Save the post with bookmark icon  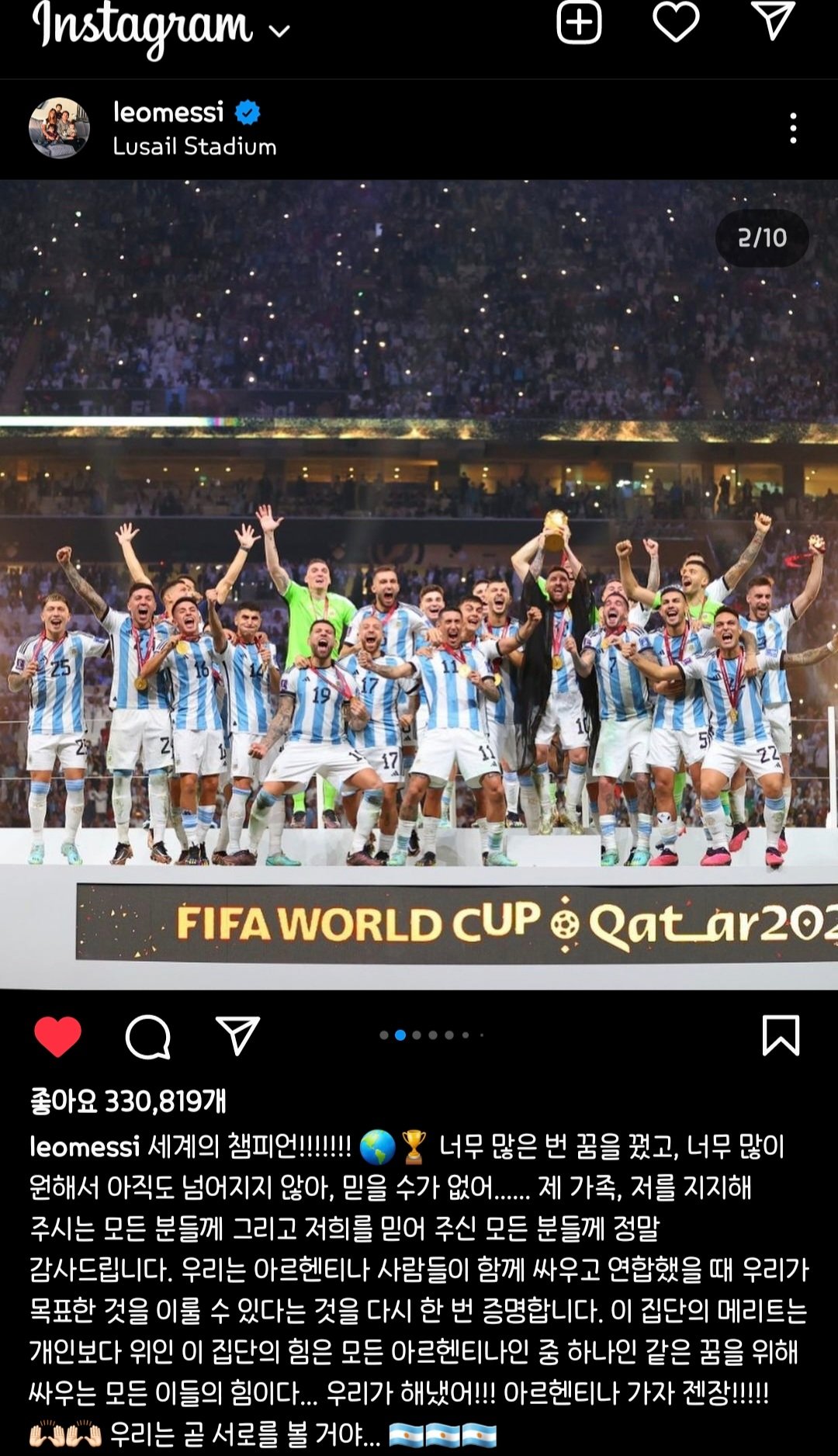click(x=780, y=1035)
